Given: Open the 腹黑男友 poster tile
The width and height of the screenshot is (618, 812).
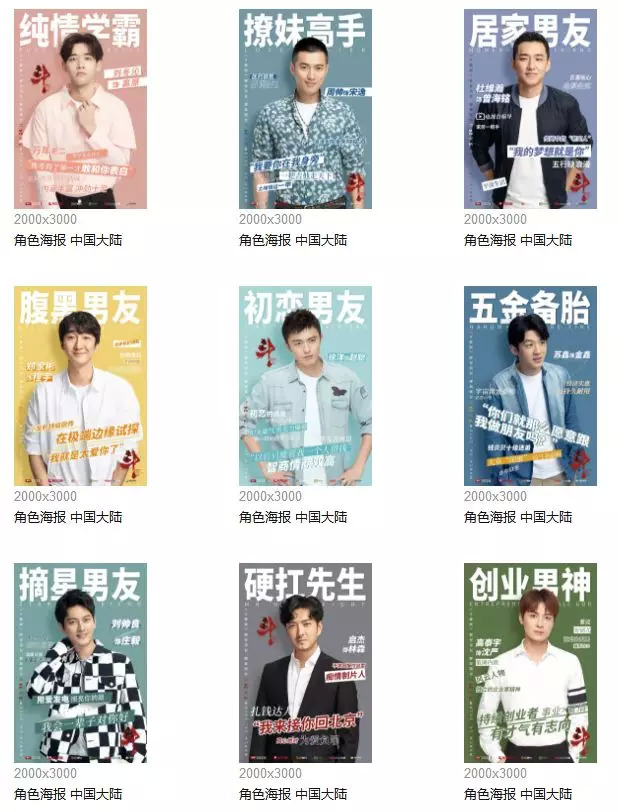Looking at the screenshot, I should [x=80, y=385].
